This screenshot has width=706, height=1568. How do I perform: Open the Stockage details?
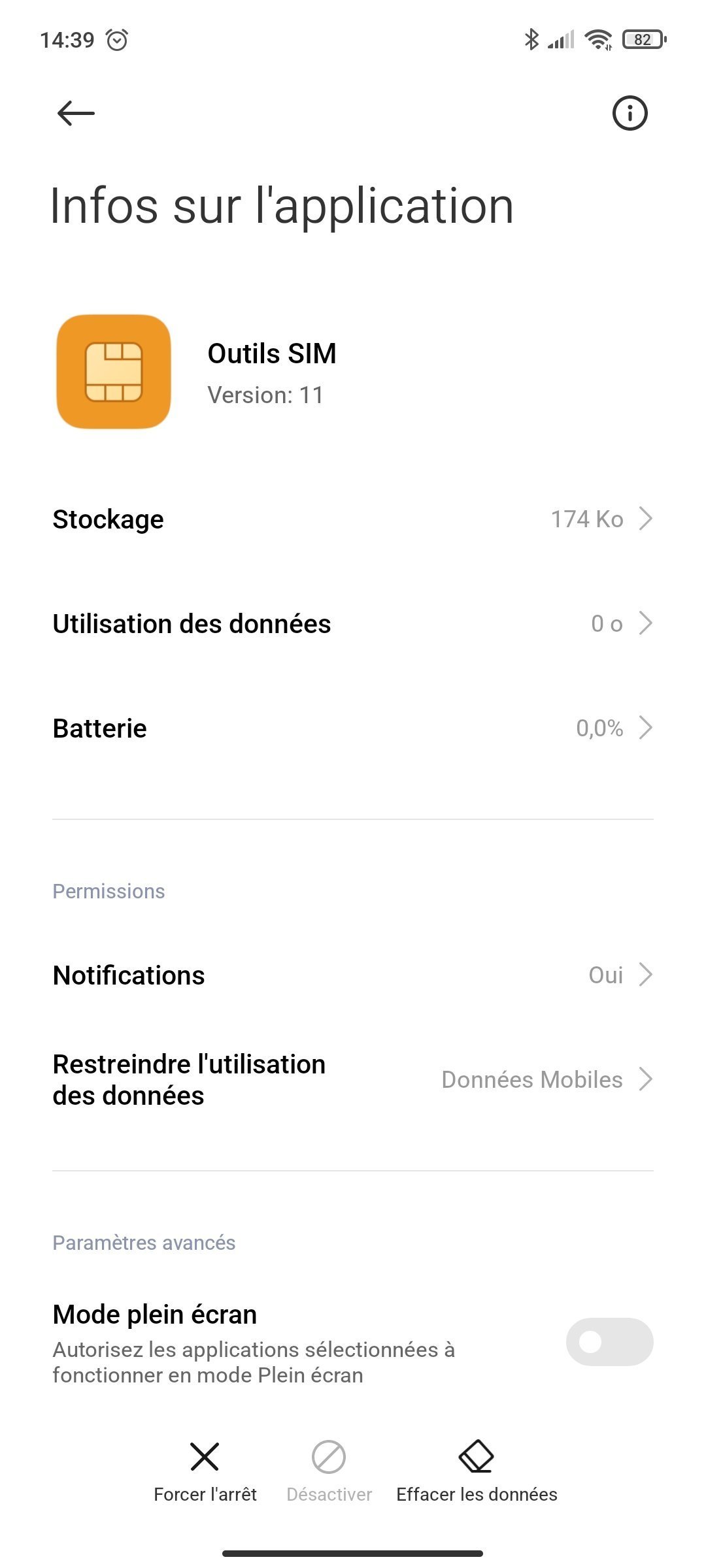pyautogui.click(x=353, y=519)
